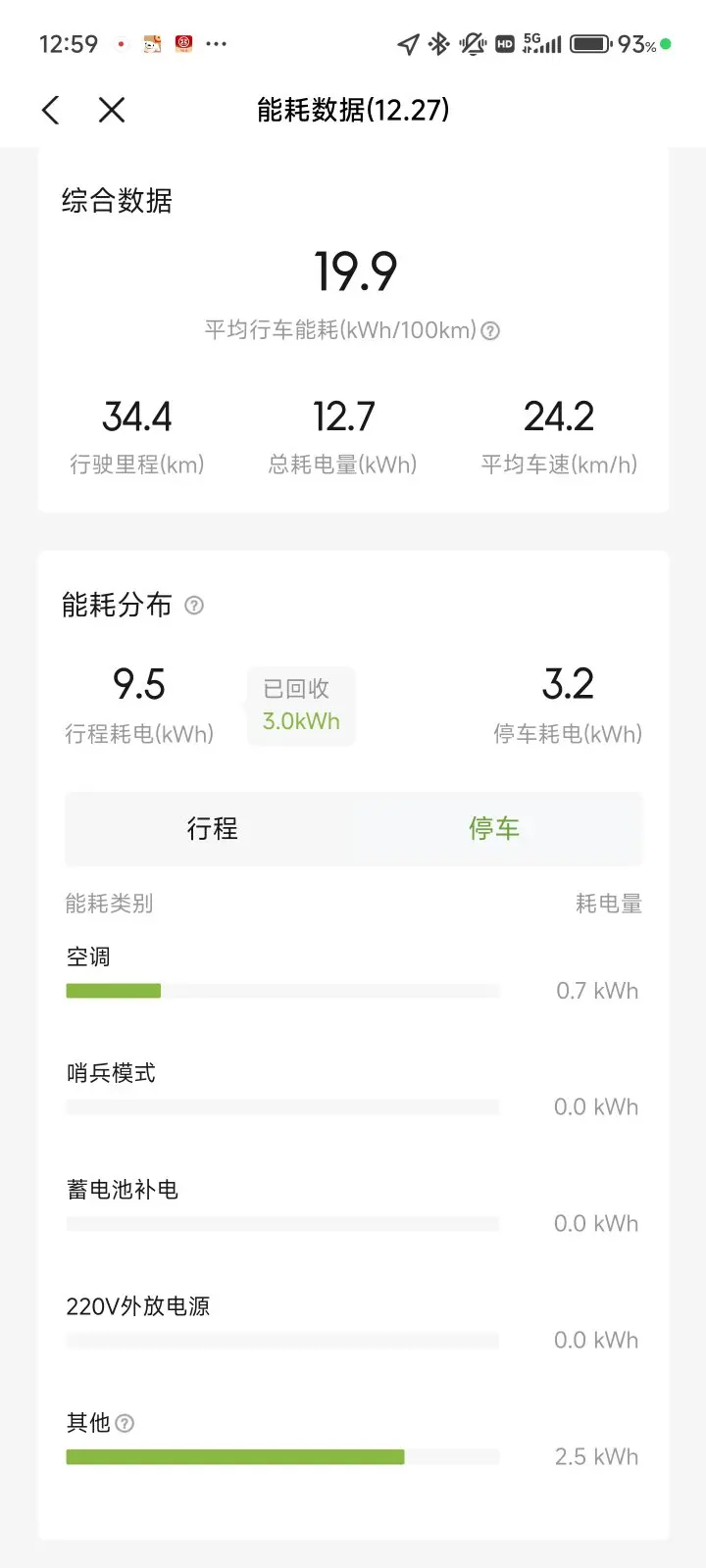
Task: Switch to the 行程 tab
Action: 212,829
